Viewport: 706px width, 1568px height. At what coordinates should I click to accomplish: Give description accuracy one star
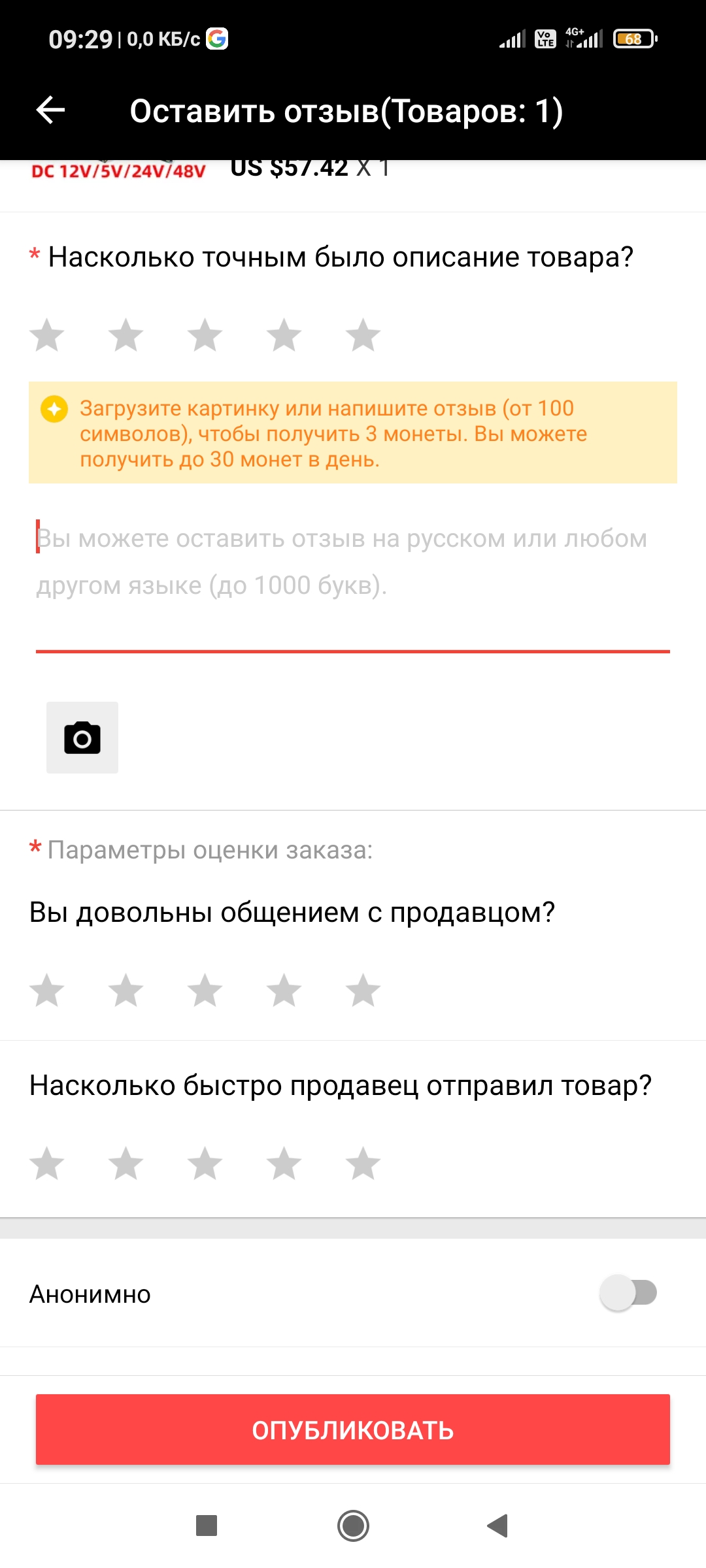click(47, 335)
